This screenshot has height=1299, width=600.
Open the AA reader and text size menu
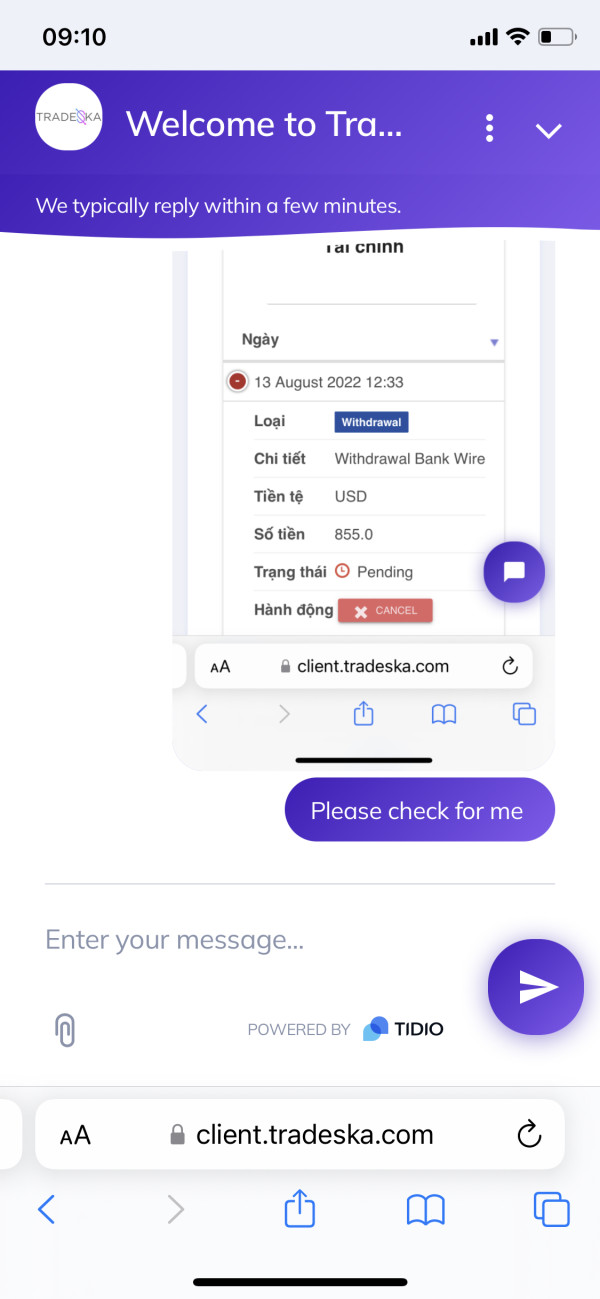click(x=76, y=1135)
